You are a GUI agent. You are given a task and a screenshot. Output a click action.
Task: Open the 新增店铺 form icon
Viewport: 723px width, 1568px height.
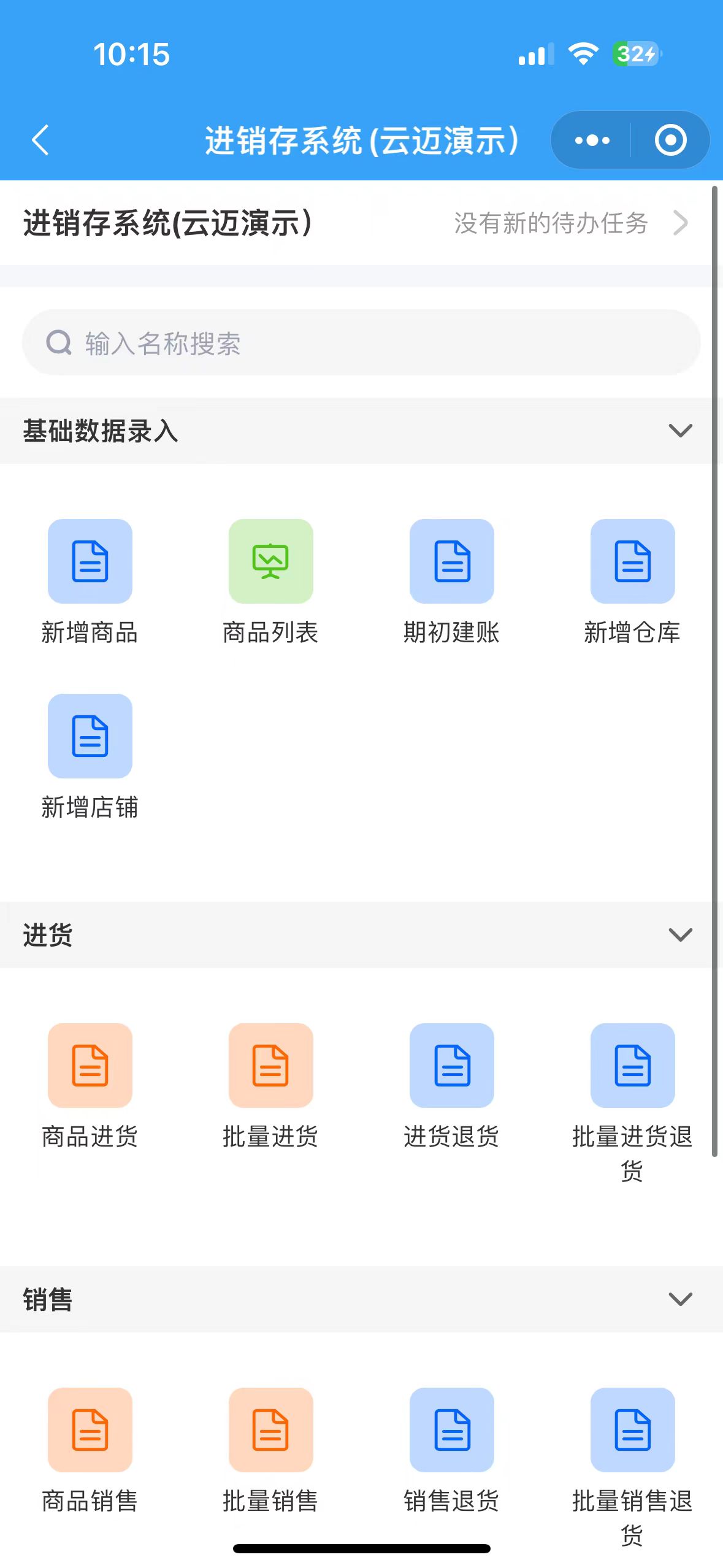tap(90, 736)
